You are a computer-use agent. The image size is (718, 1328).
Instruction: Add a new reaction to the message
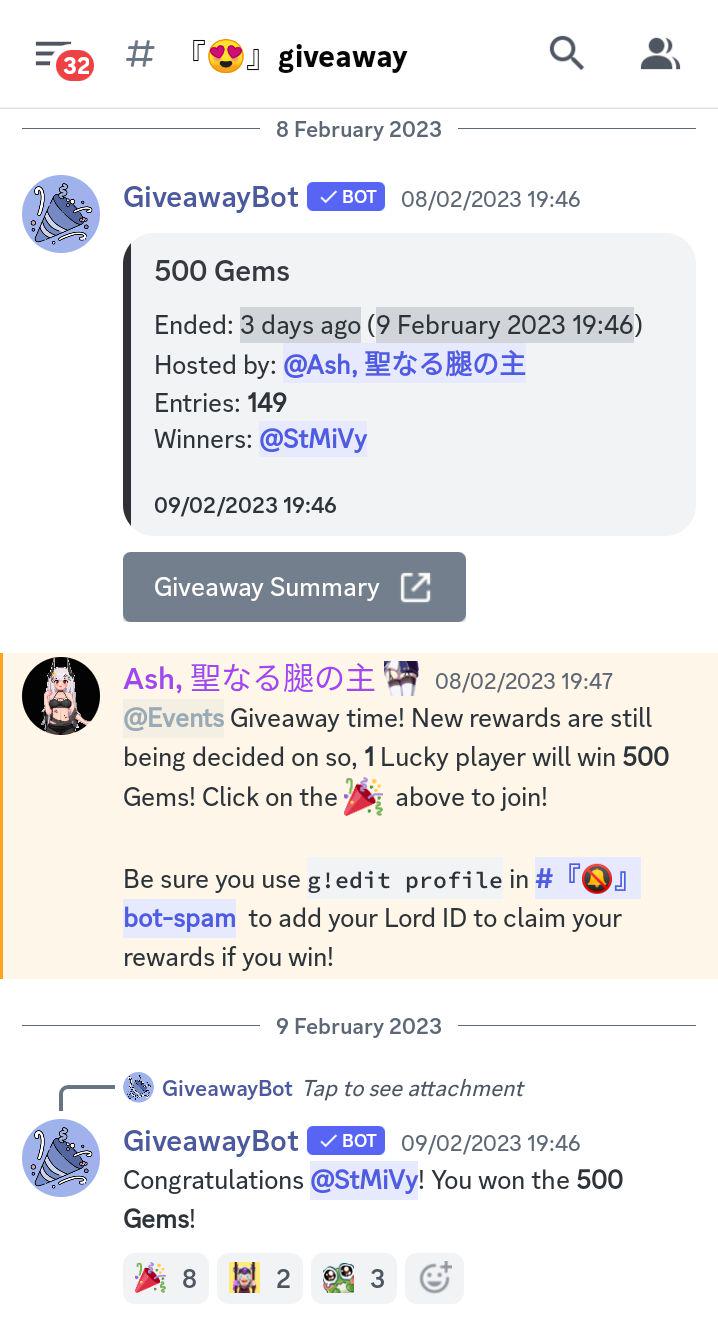434,1278
